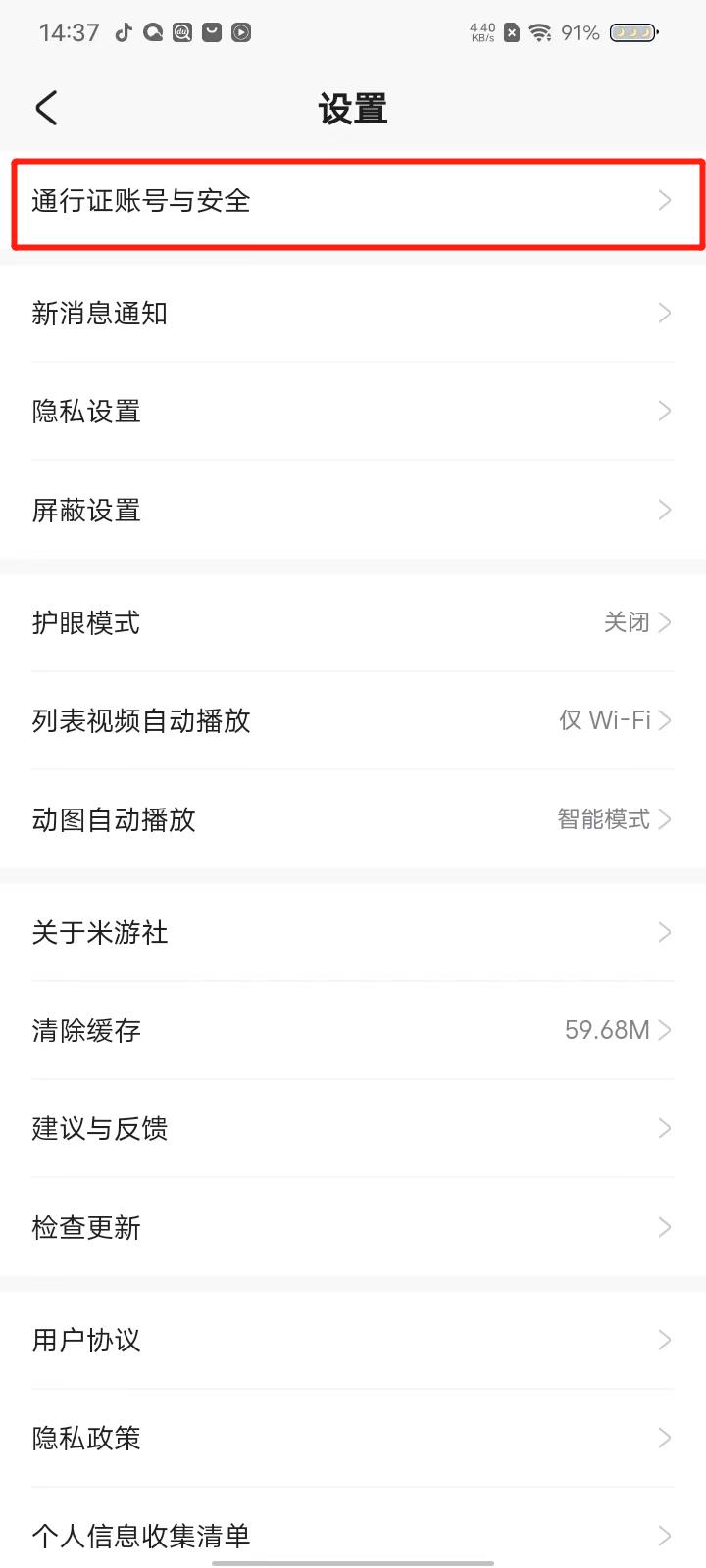Screen dimensions: 706x1568
Task: Tap 清除缓存 to clear 59.68M
Action: pos(353,1030)
